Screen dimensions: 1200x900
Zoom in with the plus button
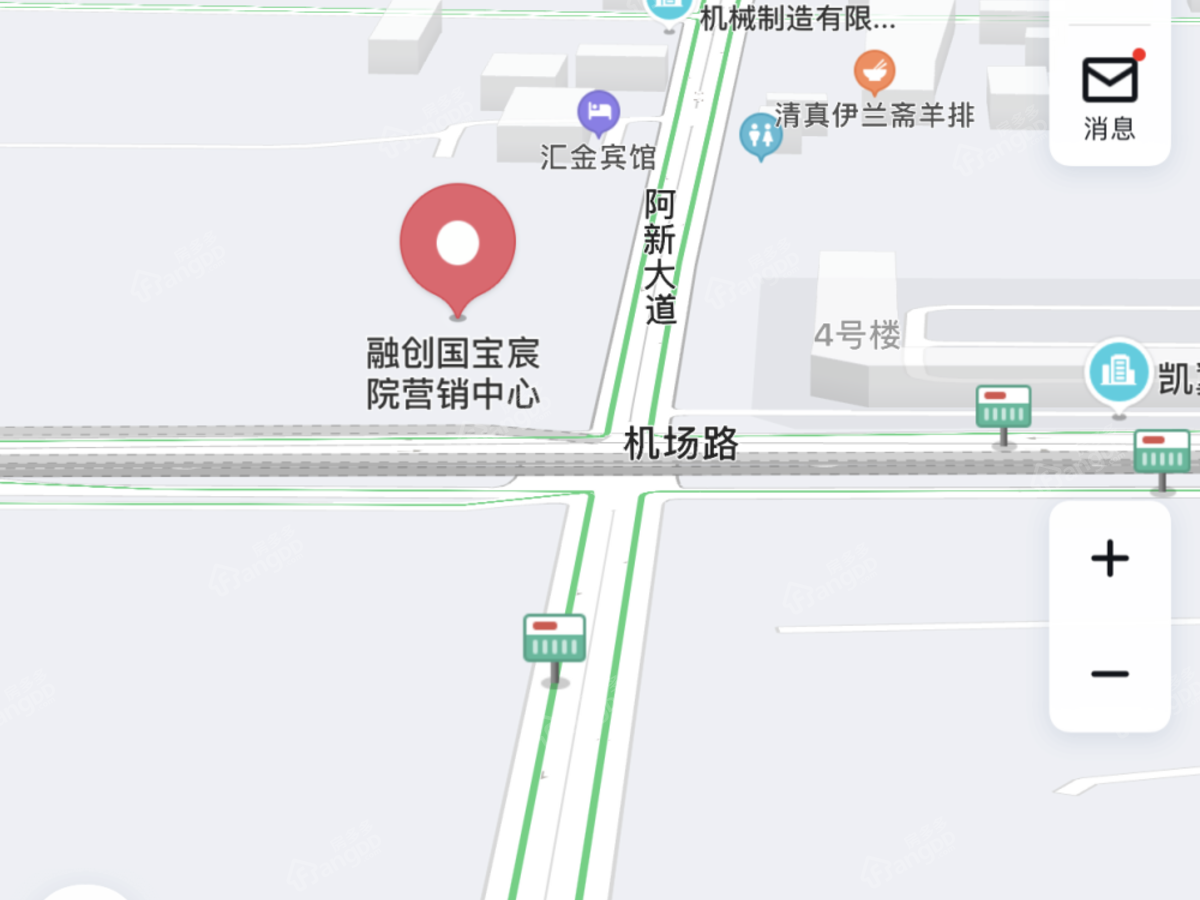pyautogui.click(x=1109, y=558)
